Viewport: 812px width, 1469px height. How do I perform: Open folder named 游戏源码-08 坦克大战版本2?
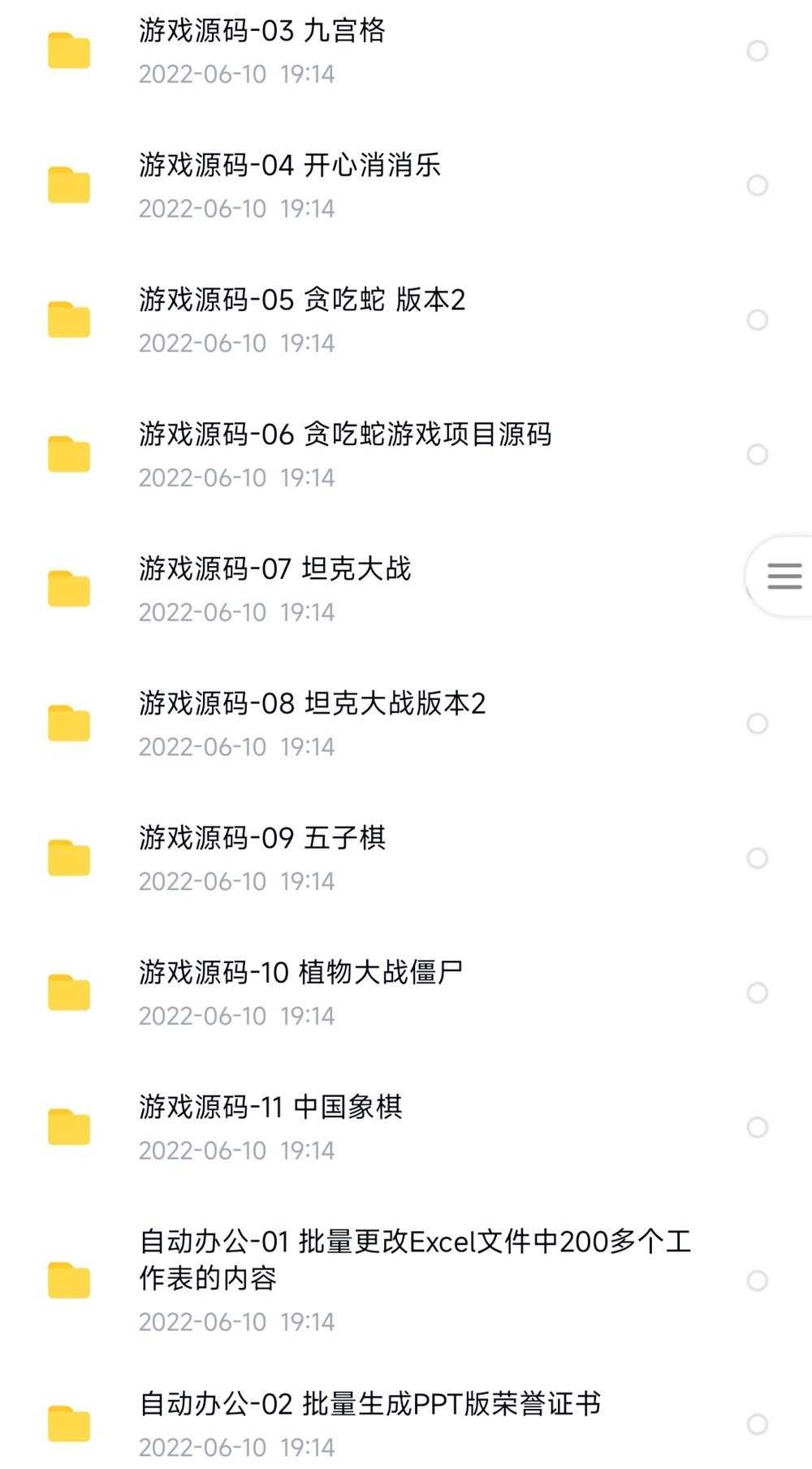pyautogui.click(x=313, y=703)
